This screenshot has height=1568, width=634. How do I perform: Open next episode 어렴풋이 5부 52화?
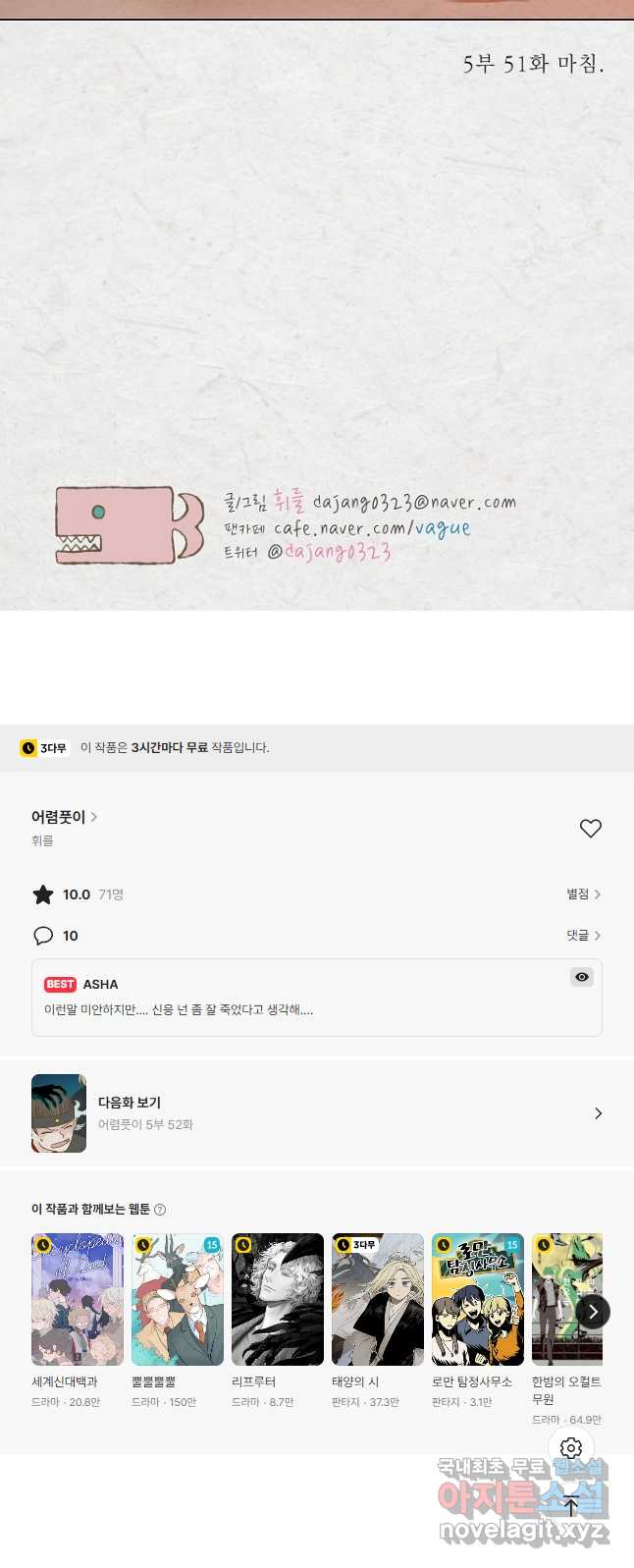tap(316, 1113)
